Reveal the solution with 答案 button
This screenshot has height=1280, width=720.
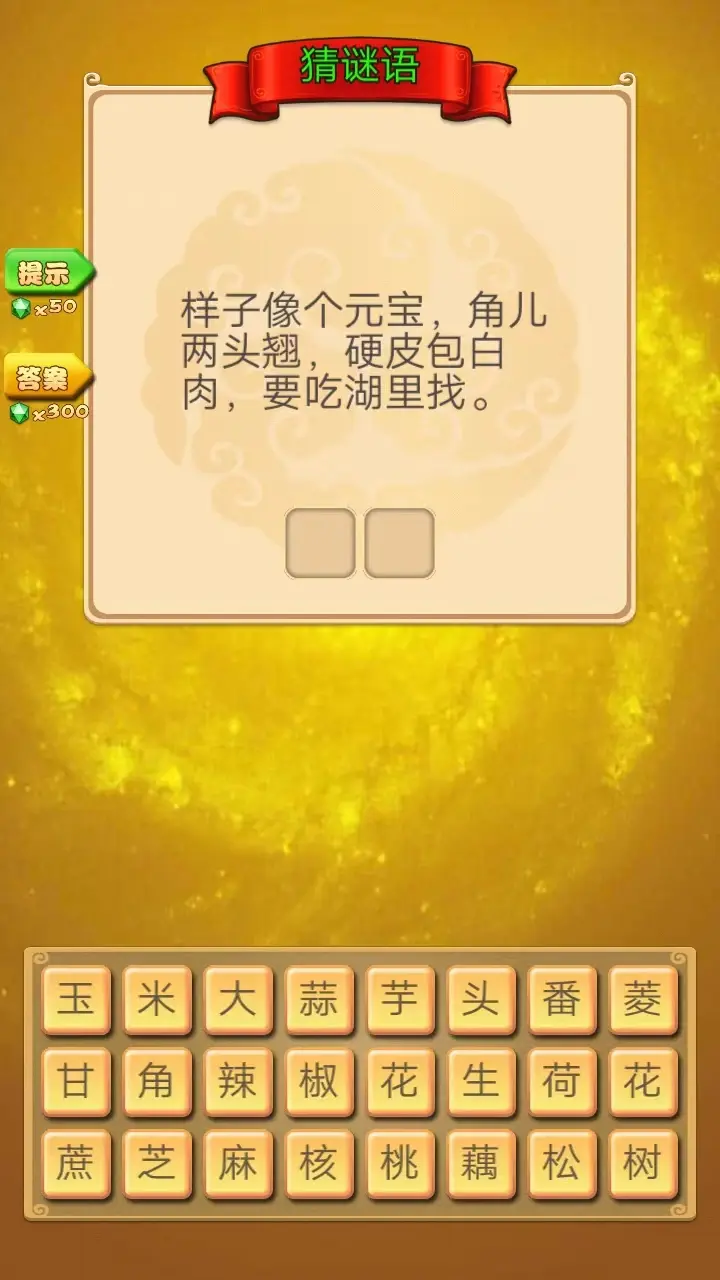tap(47, 377)
